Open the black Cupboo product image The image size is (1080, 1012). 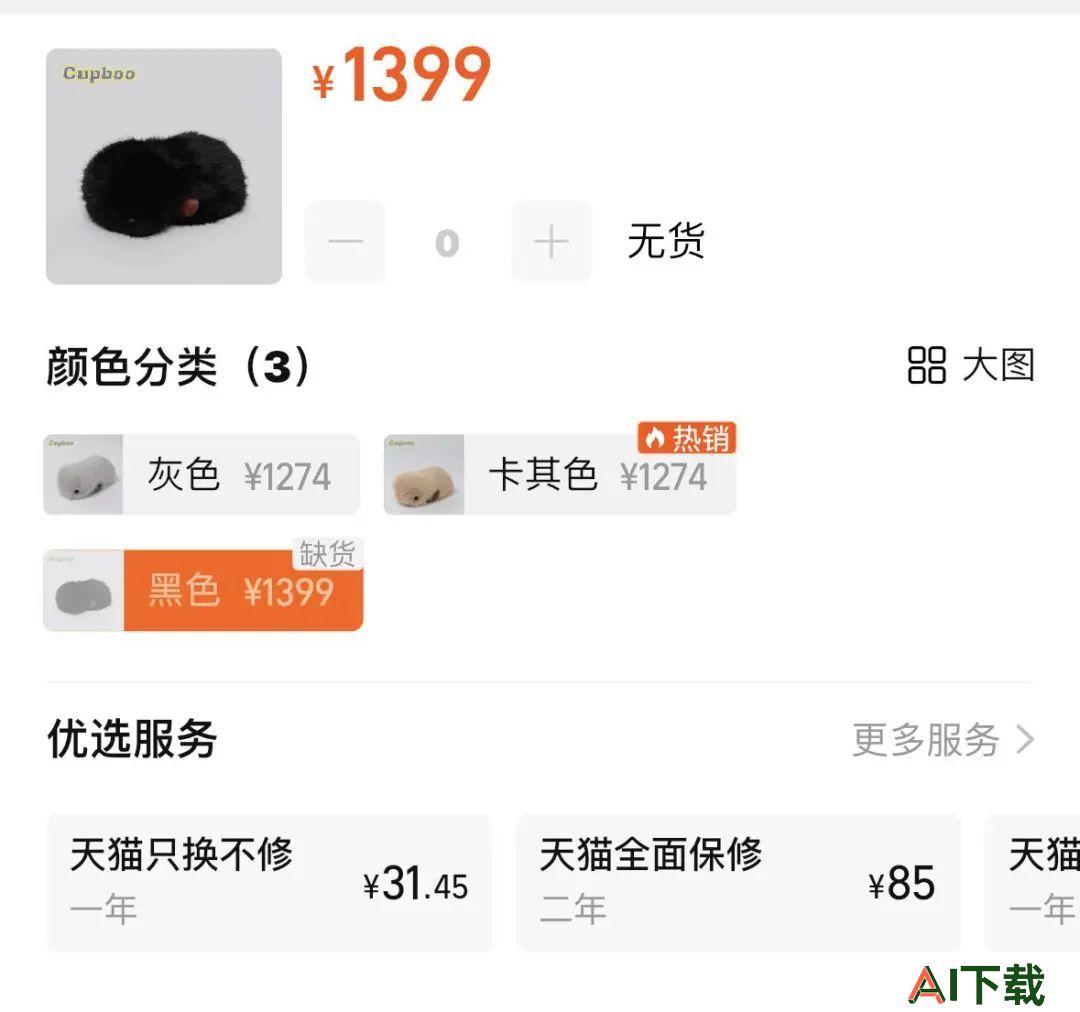pyautogui.click(x=164, y=166)
